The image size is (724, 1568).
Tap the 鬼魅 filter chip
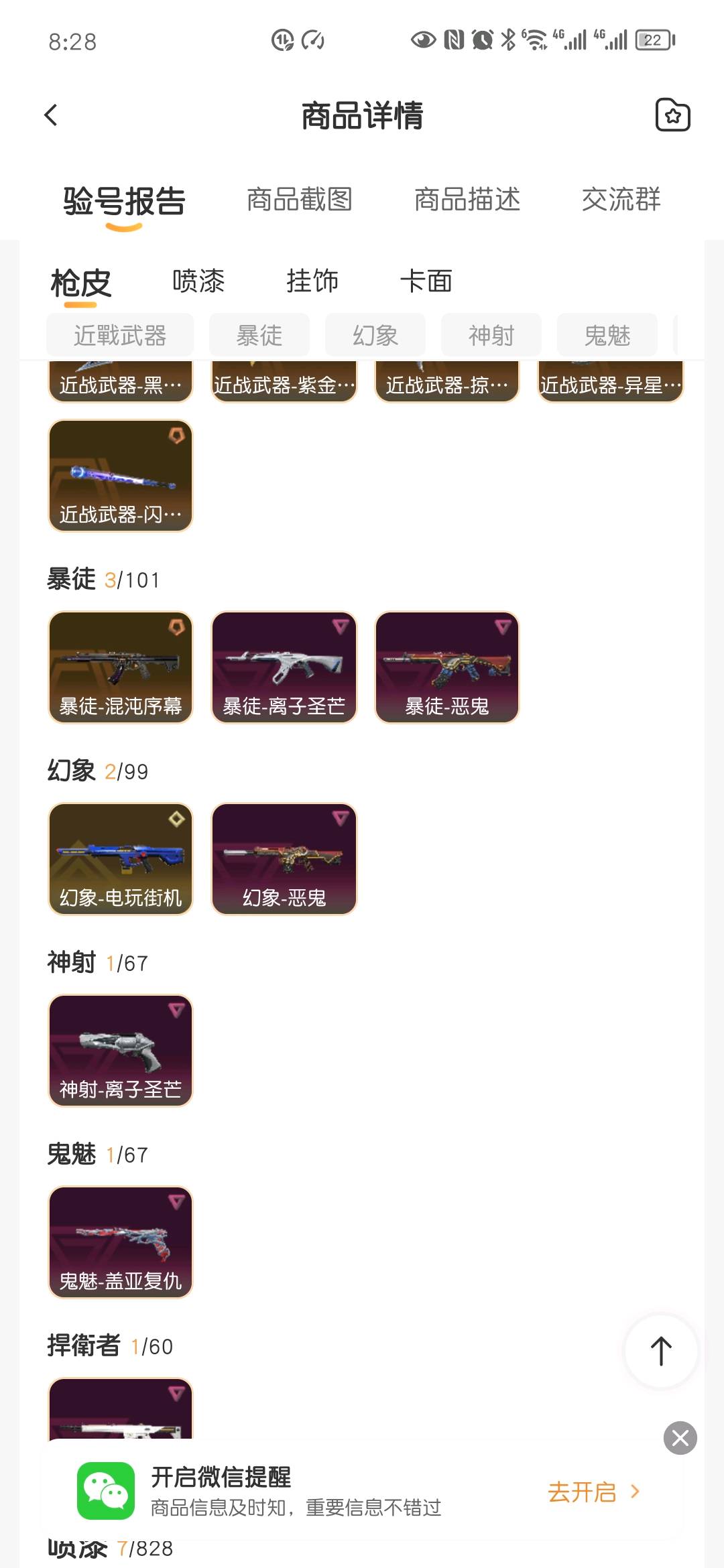(607, 335)
